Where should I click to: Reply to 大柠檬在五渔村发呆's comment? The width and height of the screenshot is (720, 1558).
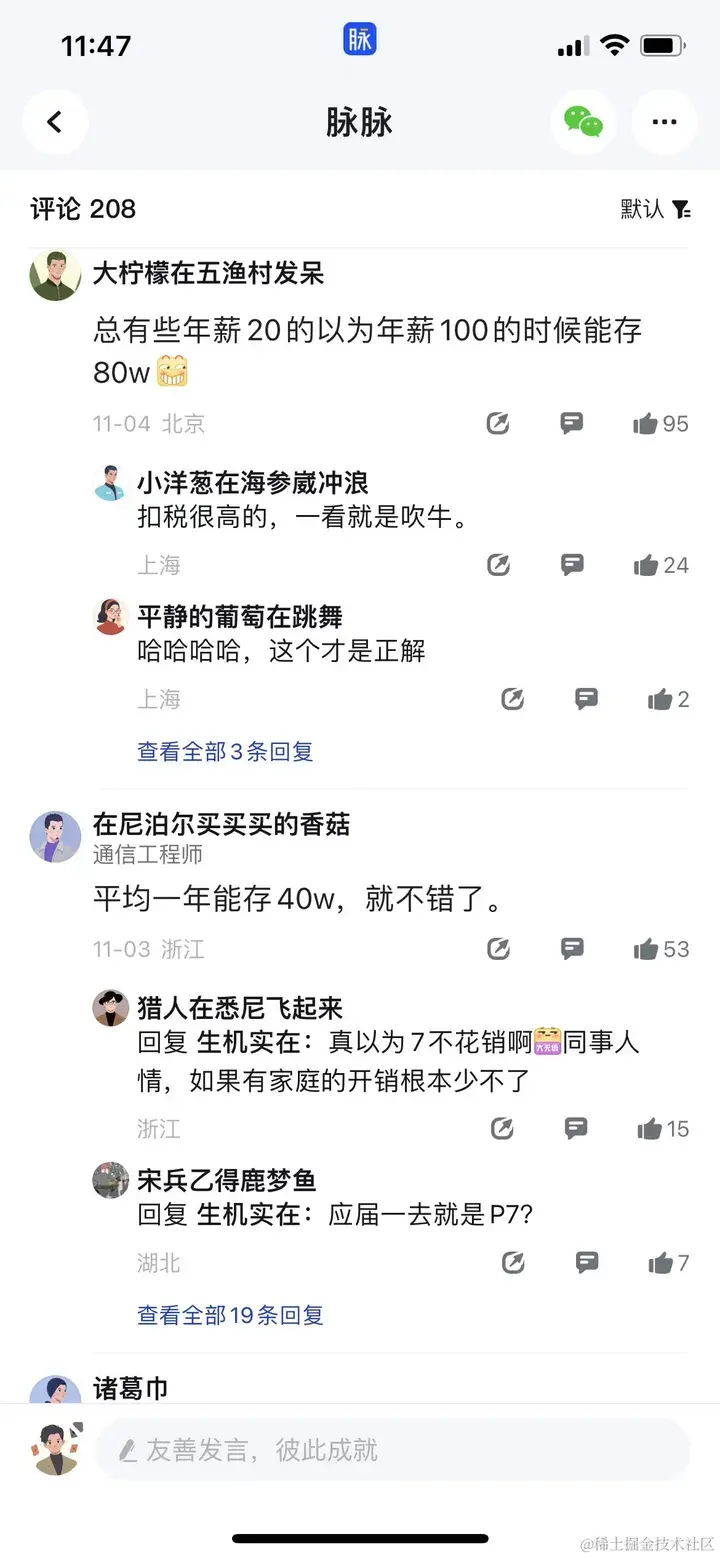[x=572, y=423]
